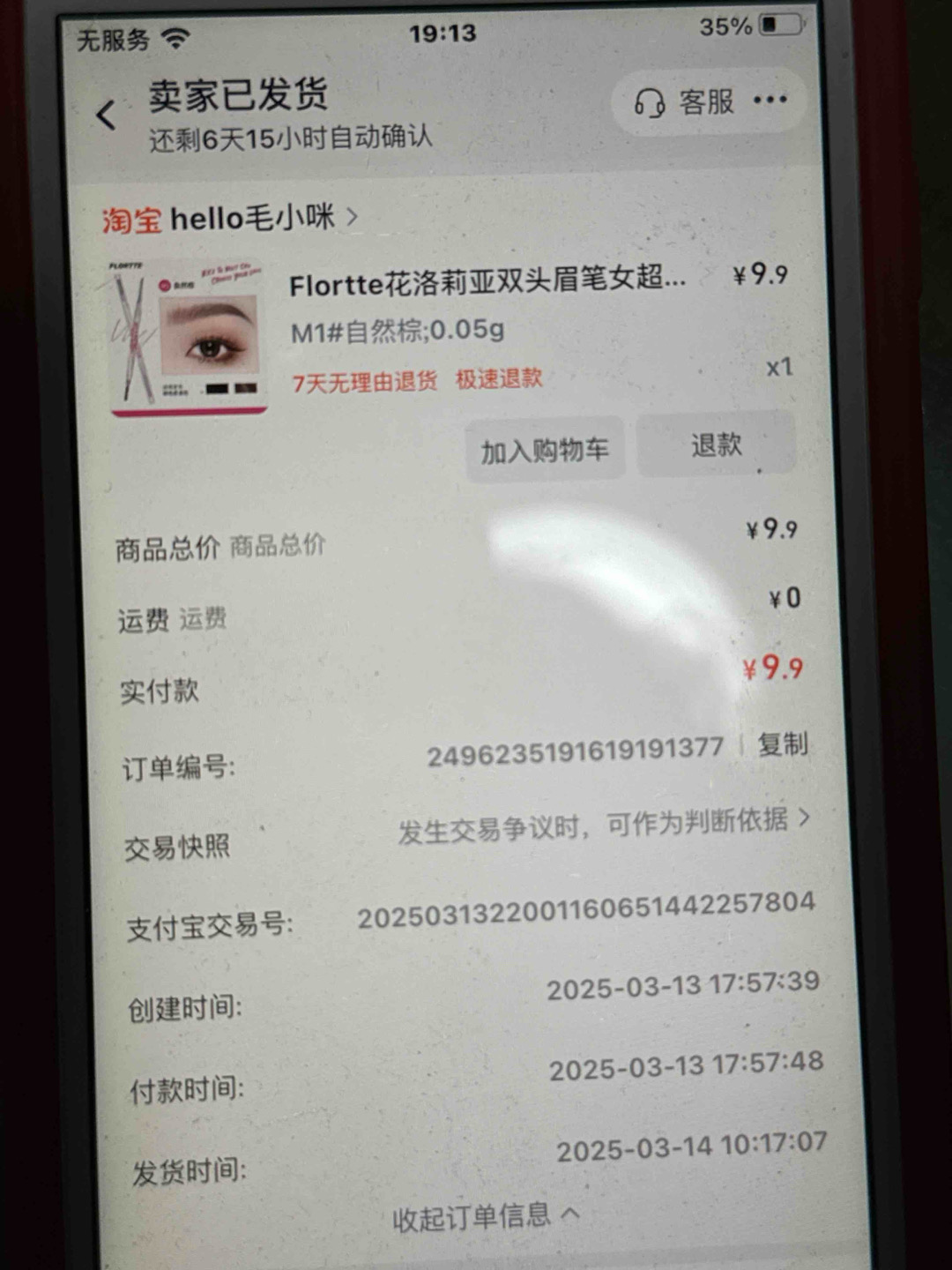The image size is (952, 1270).
Task: Contact 客服 customer service
Action: click(x=685, y=103)
